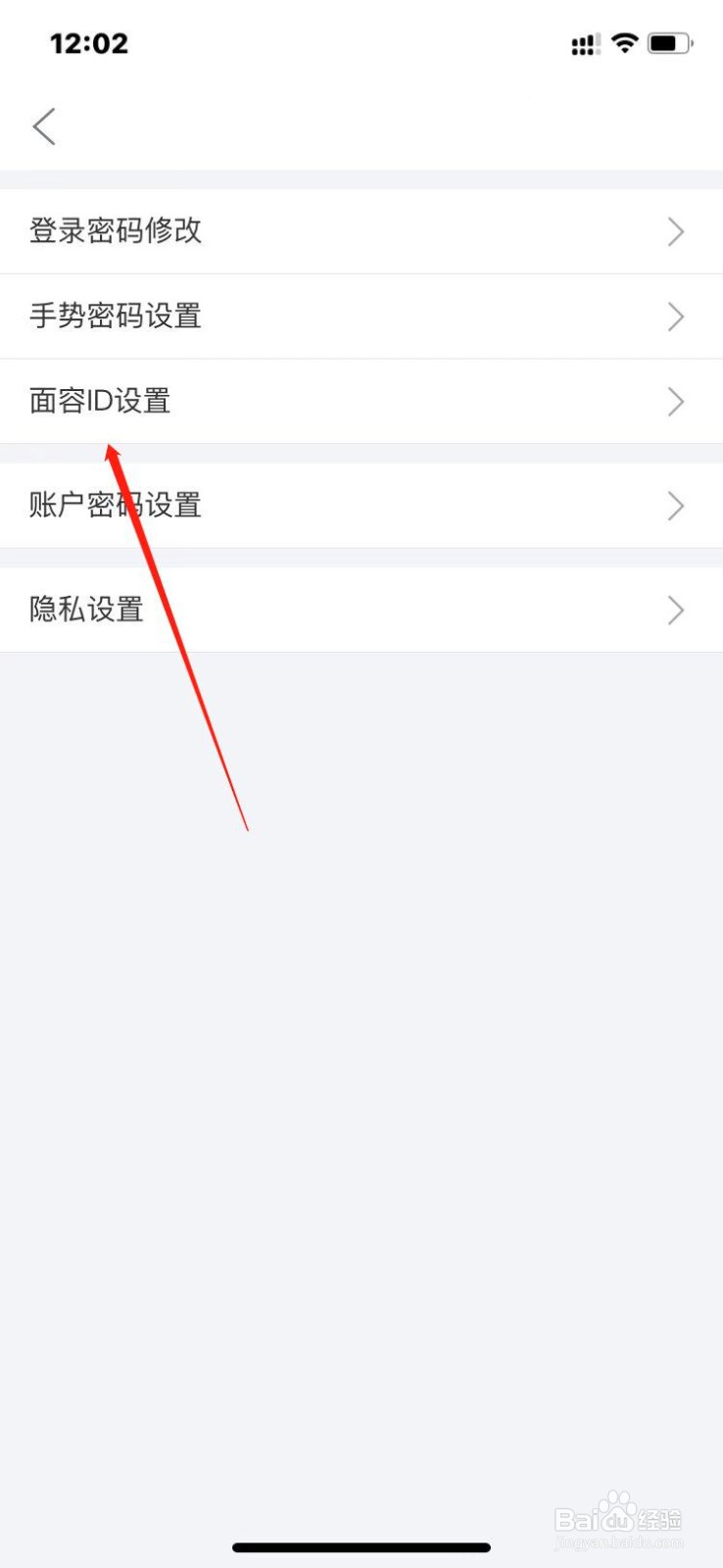Expand the 登录密码修改 row chevron
723x1568 pixels.
click(675, 231)
